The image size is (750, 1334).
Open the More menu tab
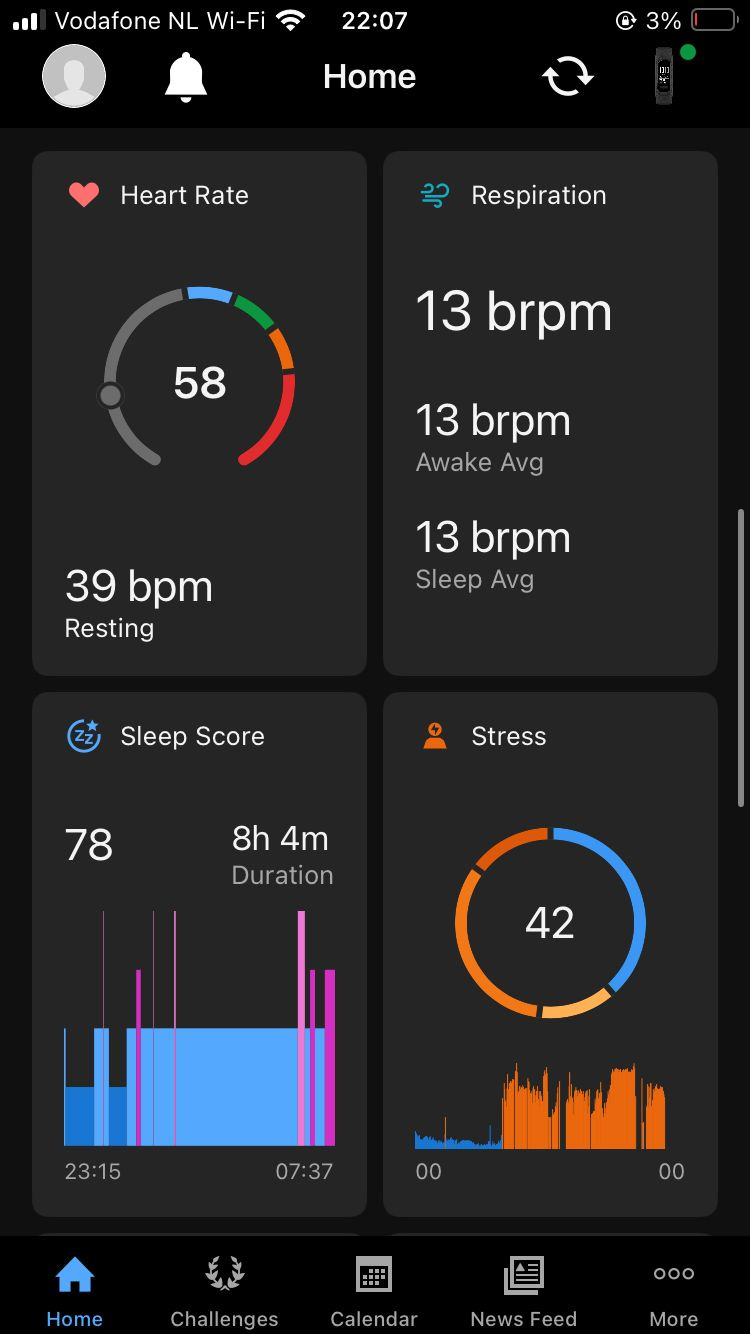tap(674, 1292)
